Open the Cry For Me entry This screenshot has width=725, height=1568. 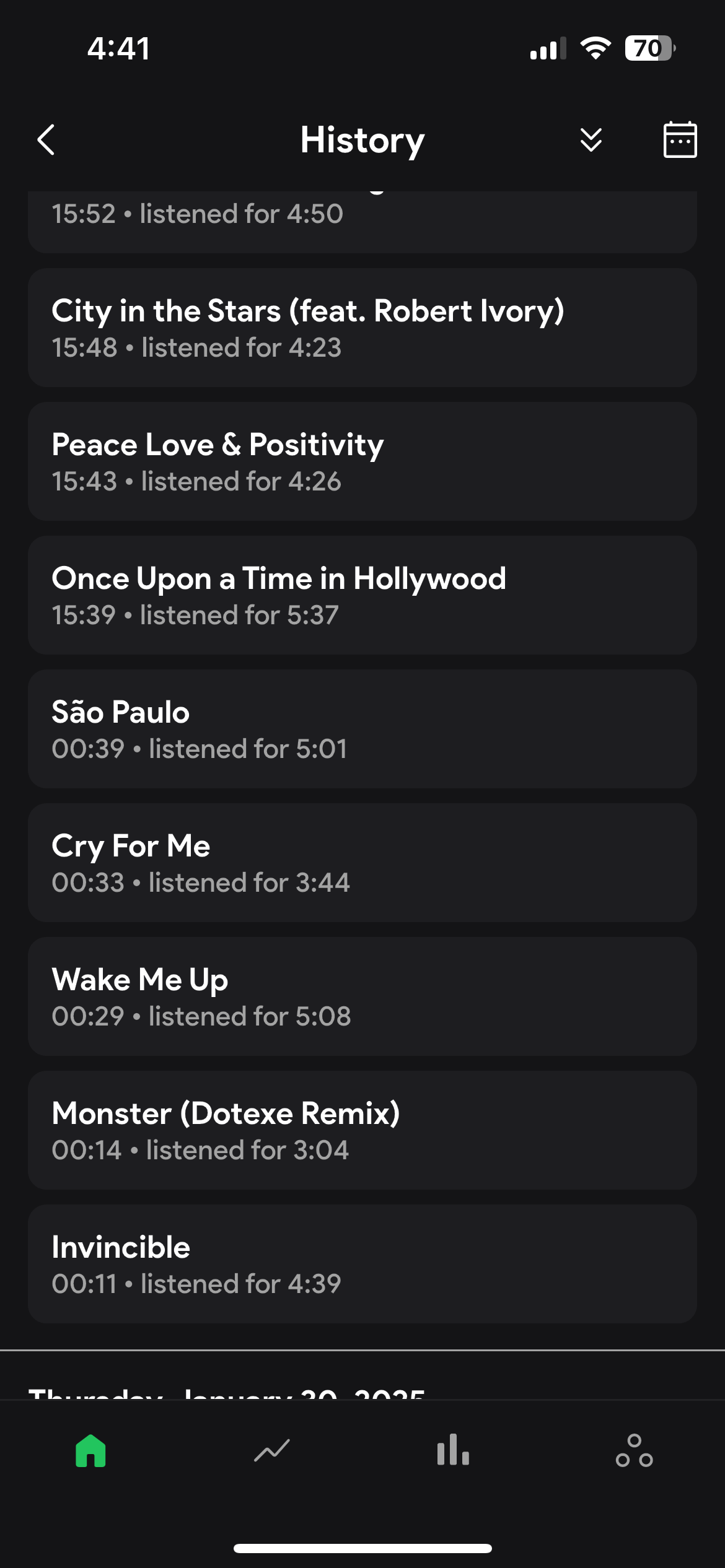point(362,863)
